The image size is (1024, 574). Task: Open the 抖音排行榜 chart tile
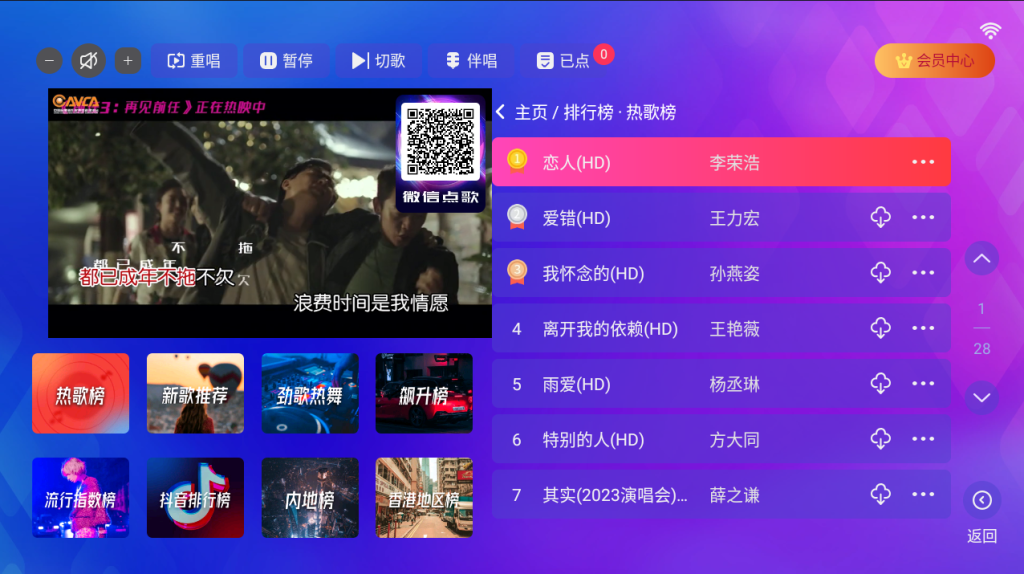[195, 498]
